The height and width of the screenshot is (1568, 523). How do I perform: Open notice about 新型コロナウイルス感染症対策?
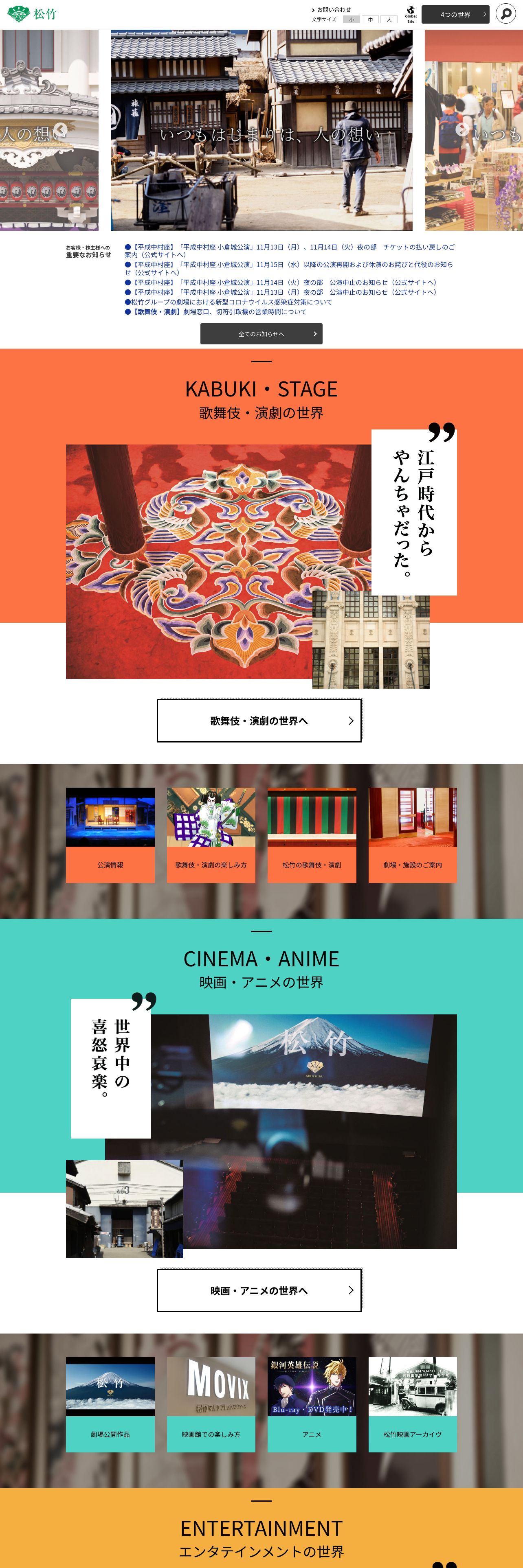point(231,302)
